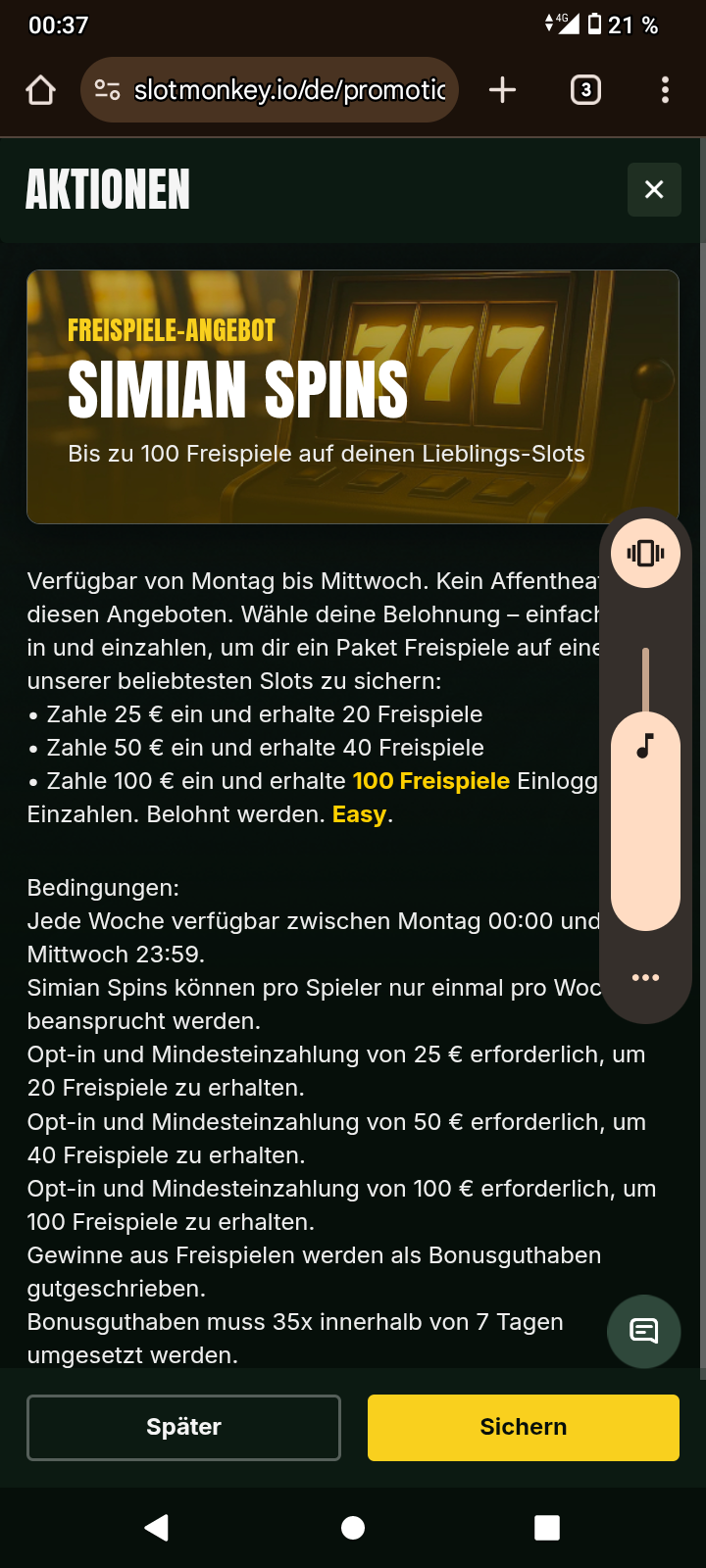Open more volume settings dots

pos(645,977)
